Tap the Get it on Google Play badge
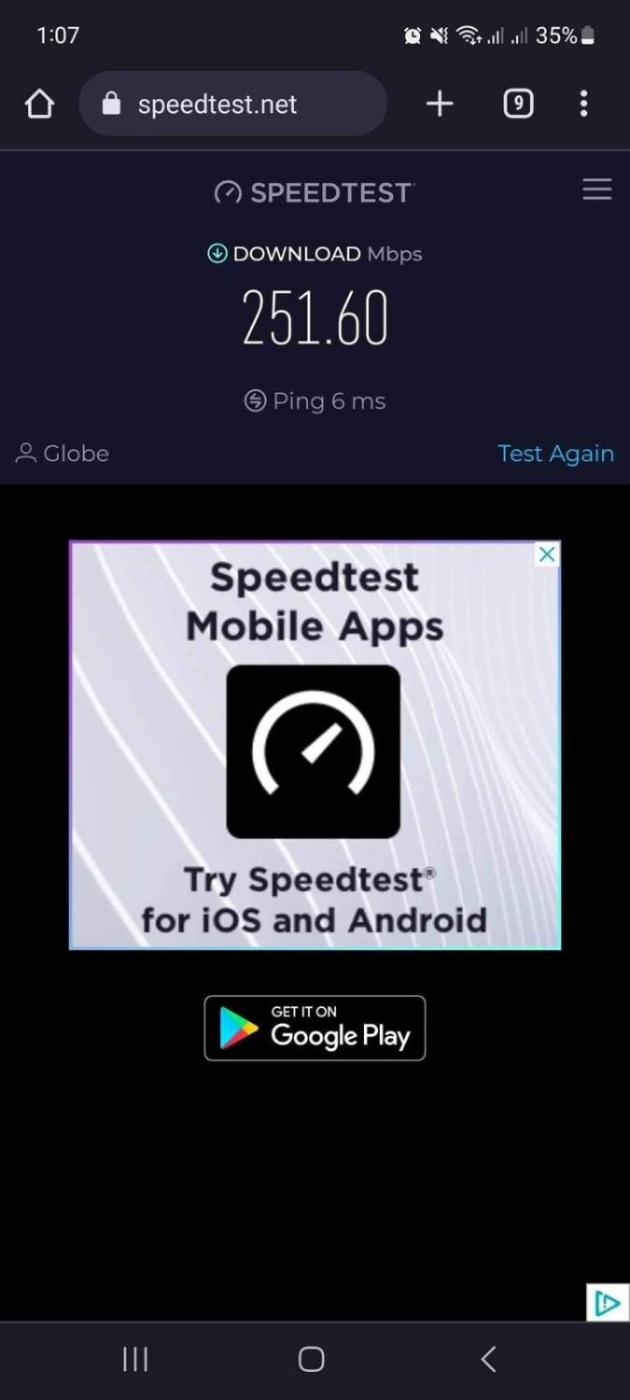 [315, 1028]
